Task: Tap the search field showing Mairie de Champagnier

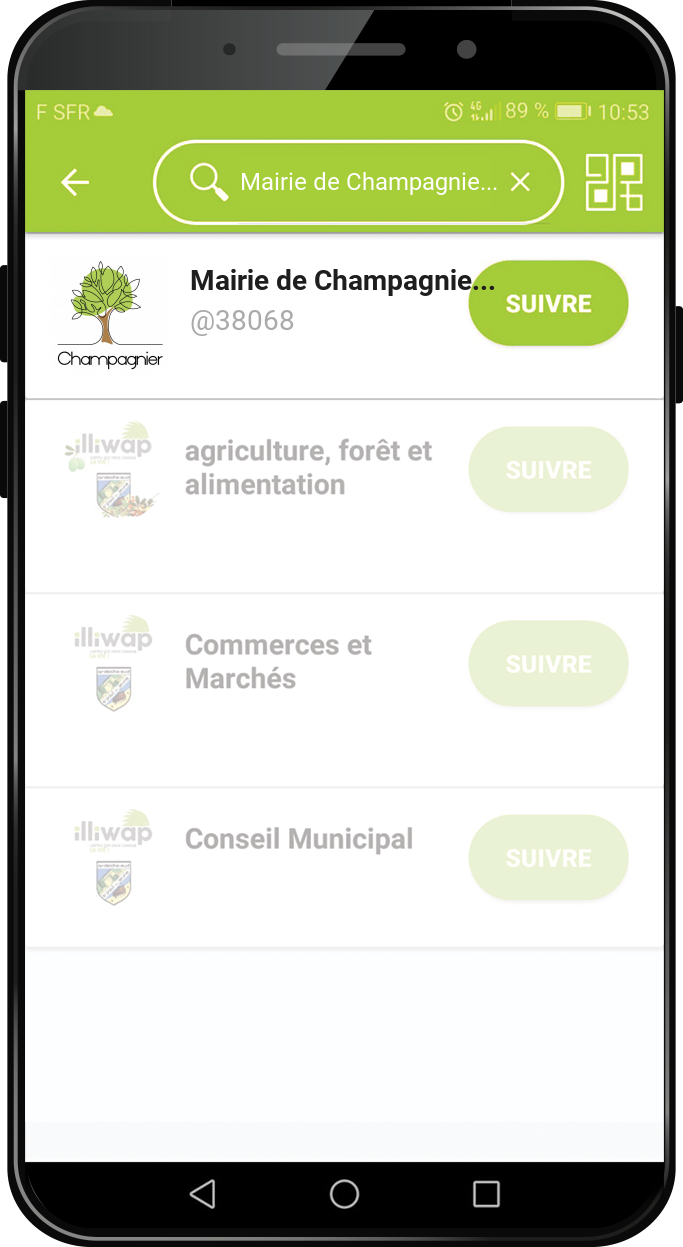Action: coord(358,182)
